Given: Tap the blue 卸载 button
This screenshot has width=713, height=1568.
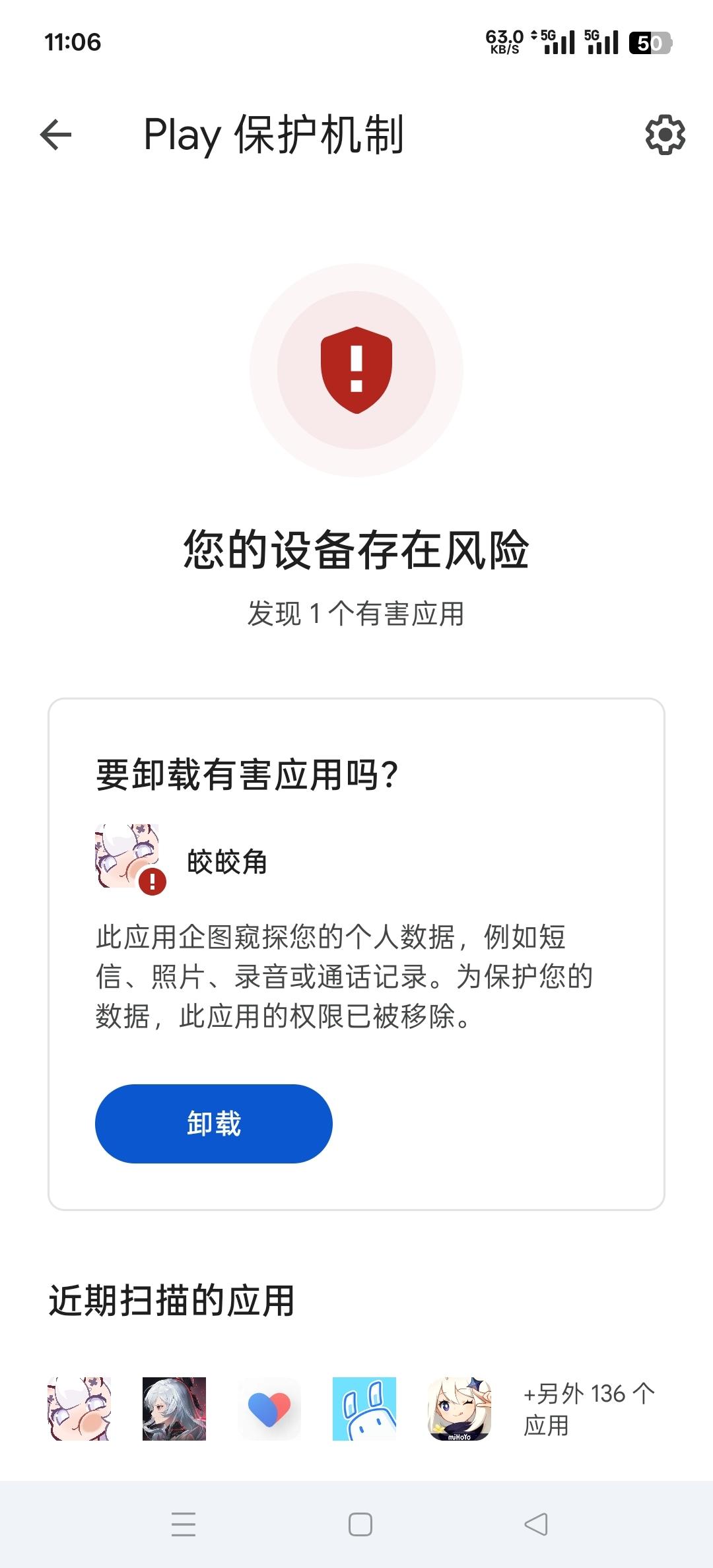Looking at the screenshot, I should pos(213,1123).
